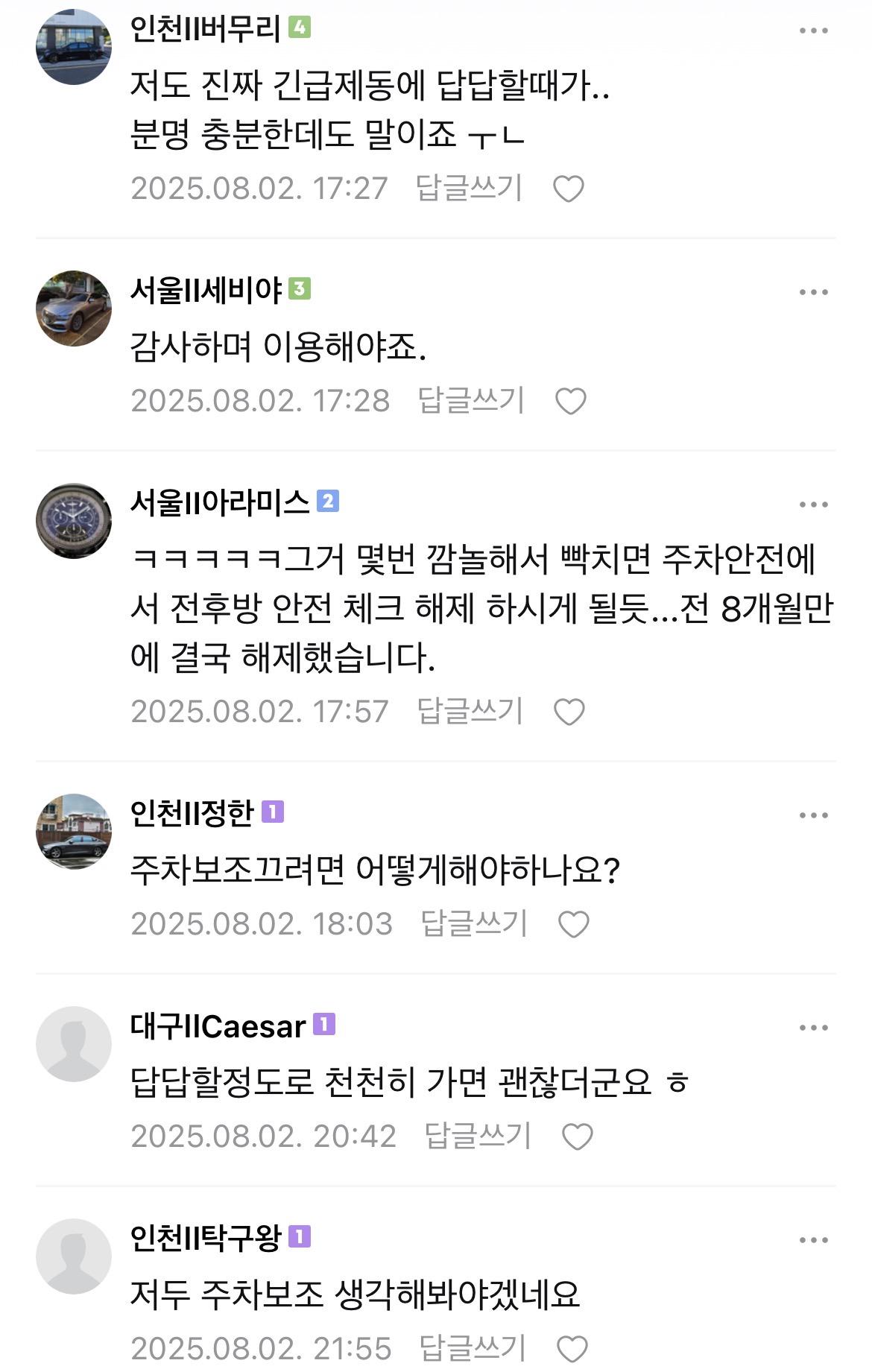Heart the comment by 인천II정한

pyautogui.click(x=573, y=924)
